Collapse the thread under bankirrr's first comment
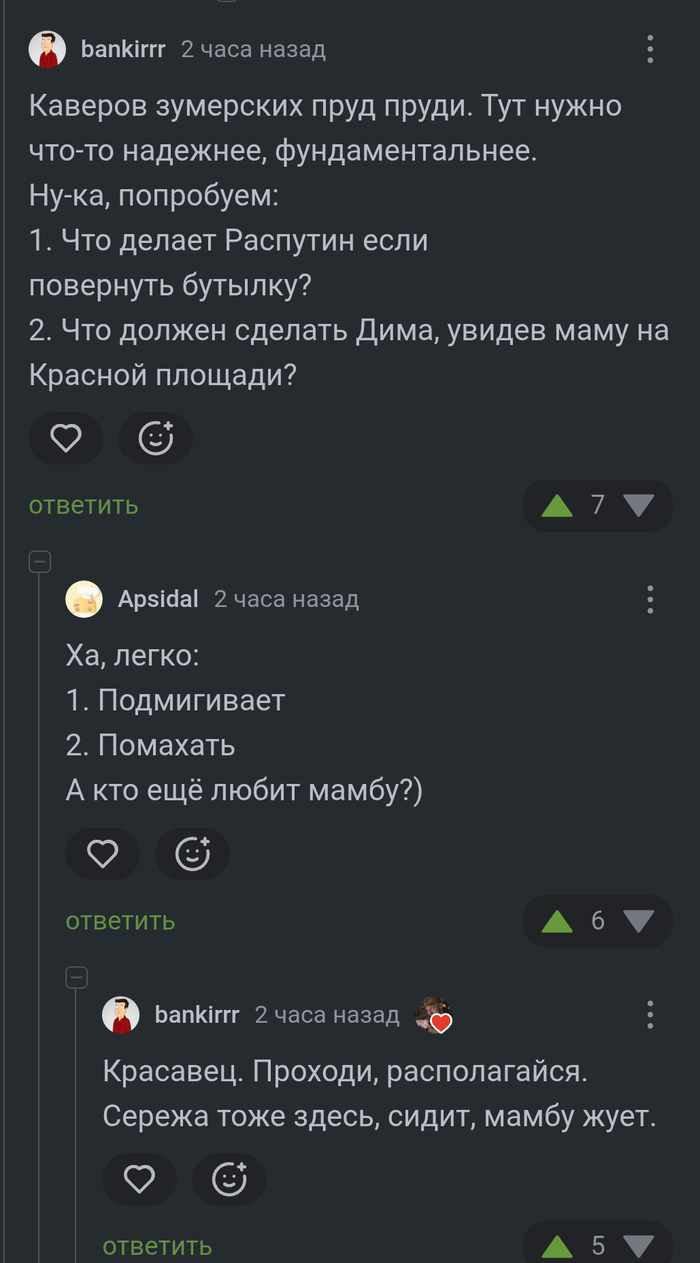The height and width of the screenshot is (1263, 700). tap(40, 561)
